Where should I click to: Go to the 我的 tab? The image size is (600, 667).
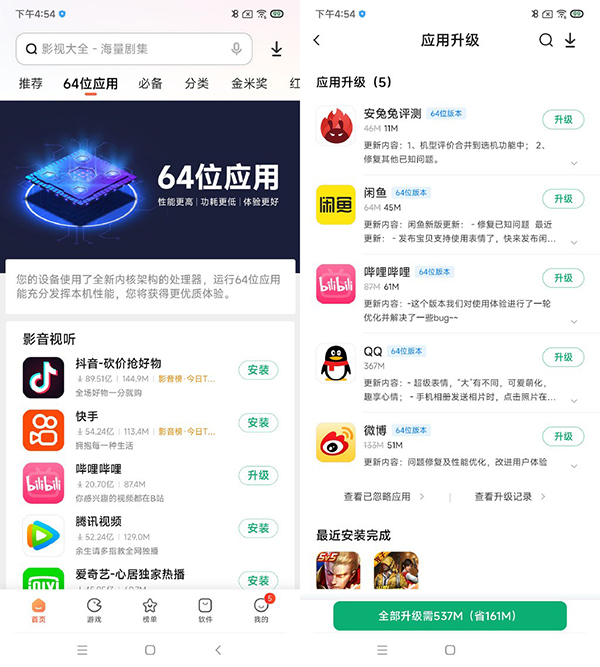click(x=261, y=610)
